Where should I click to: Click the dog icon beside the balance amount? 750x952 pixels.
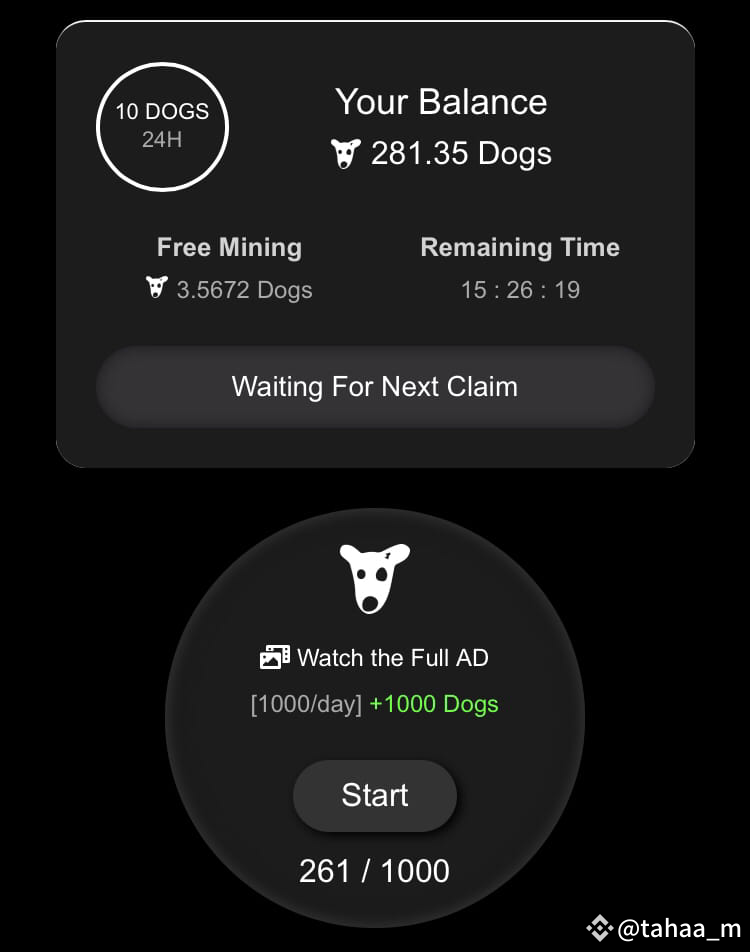tap(345, 154)
